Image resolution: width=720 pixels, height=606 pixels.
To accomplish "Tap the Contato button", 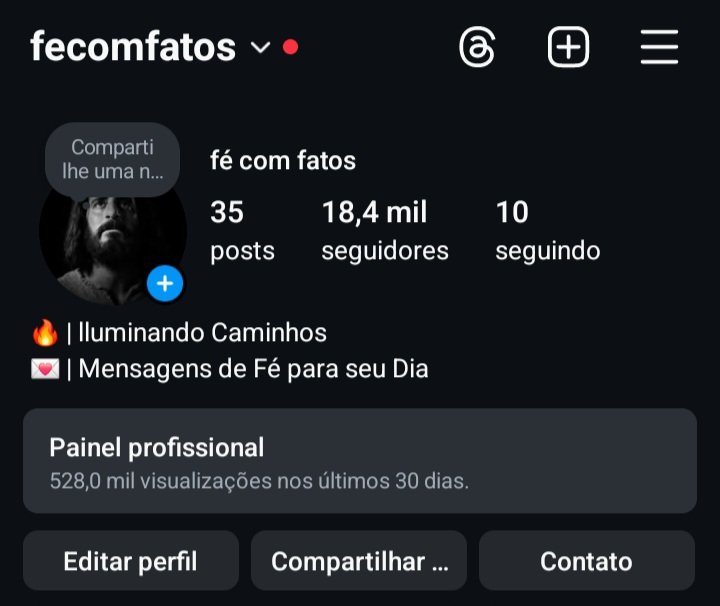I will click(x=586, y=561).
